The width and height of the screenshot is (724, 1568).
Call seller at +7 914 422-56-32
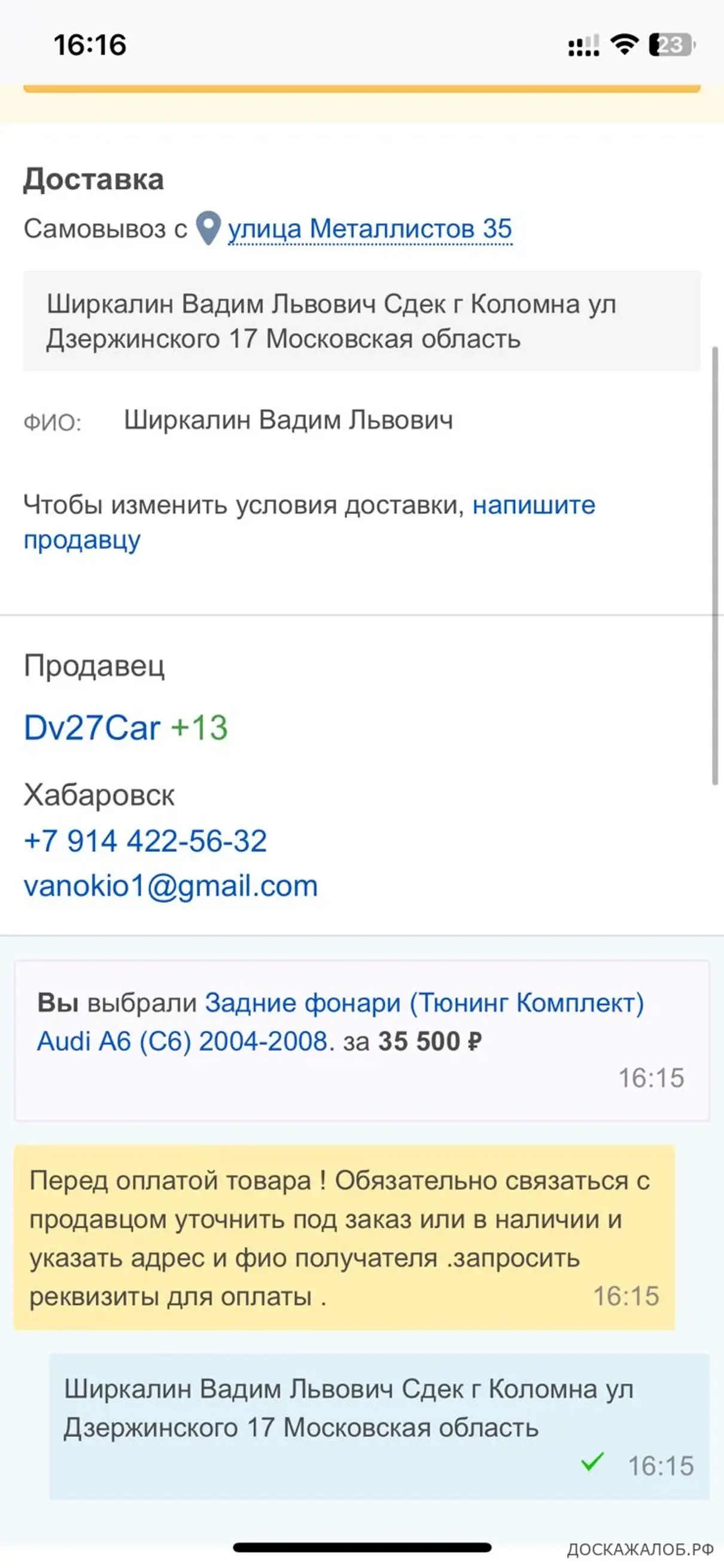[145, 841]
